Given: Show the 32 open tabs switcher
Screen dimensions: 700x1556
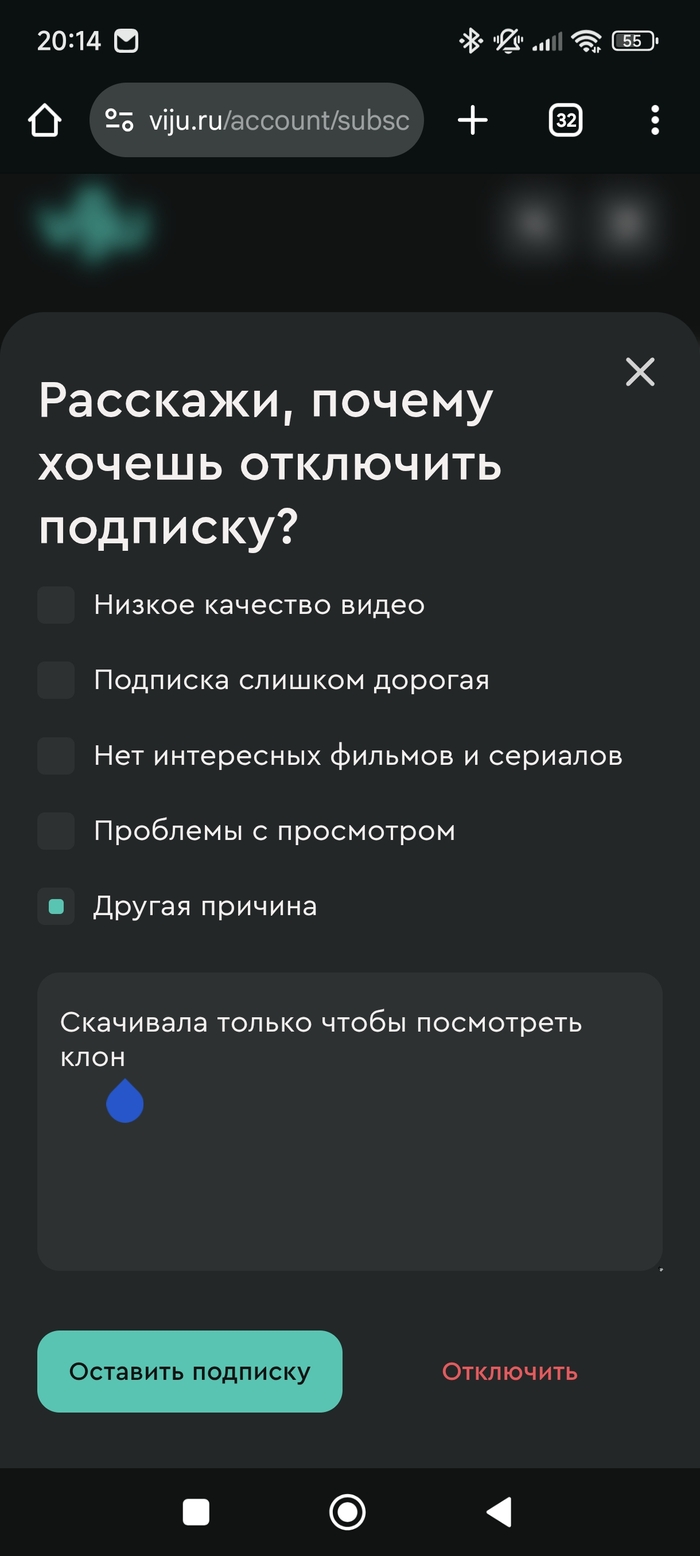Looking at the screenshot, I should [x=566, y=121].
